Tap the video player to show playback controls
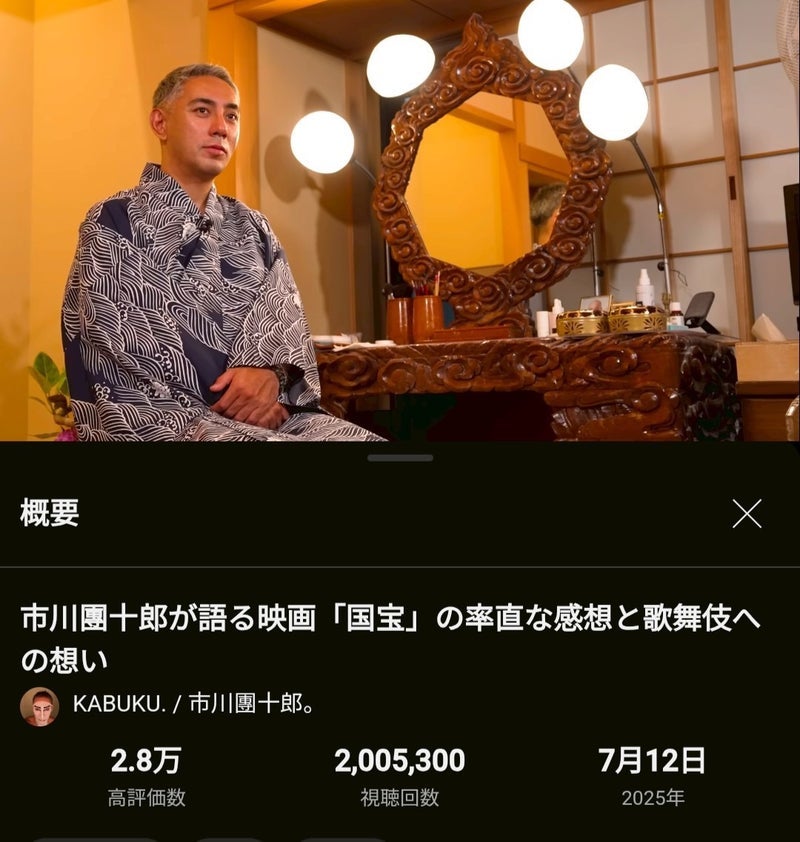Viewport: 800px width, 842px height. [x=400, y=220]
